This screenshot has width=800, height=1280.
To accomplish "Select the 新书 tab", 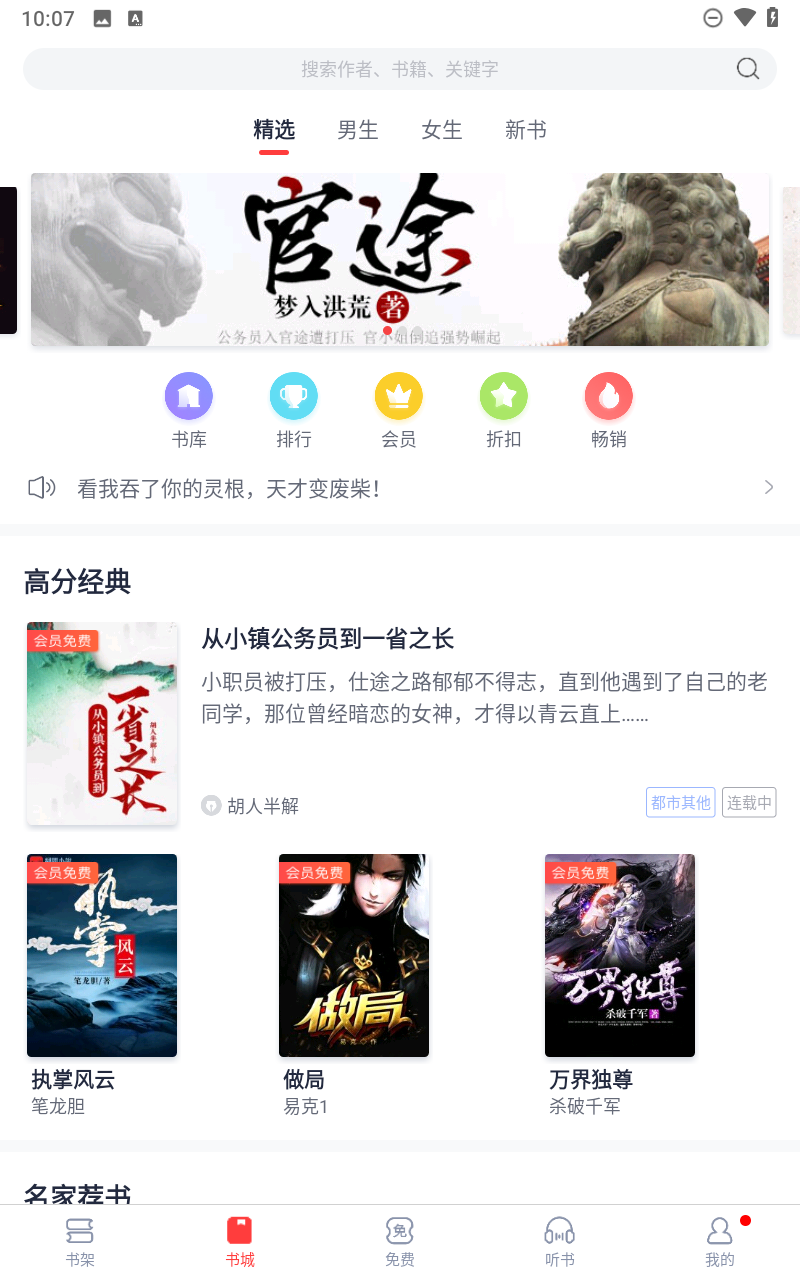I will pos(525,130).
